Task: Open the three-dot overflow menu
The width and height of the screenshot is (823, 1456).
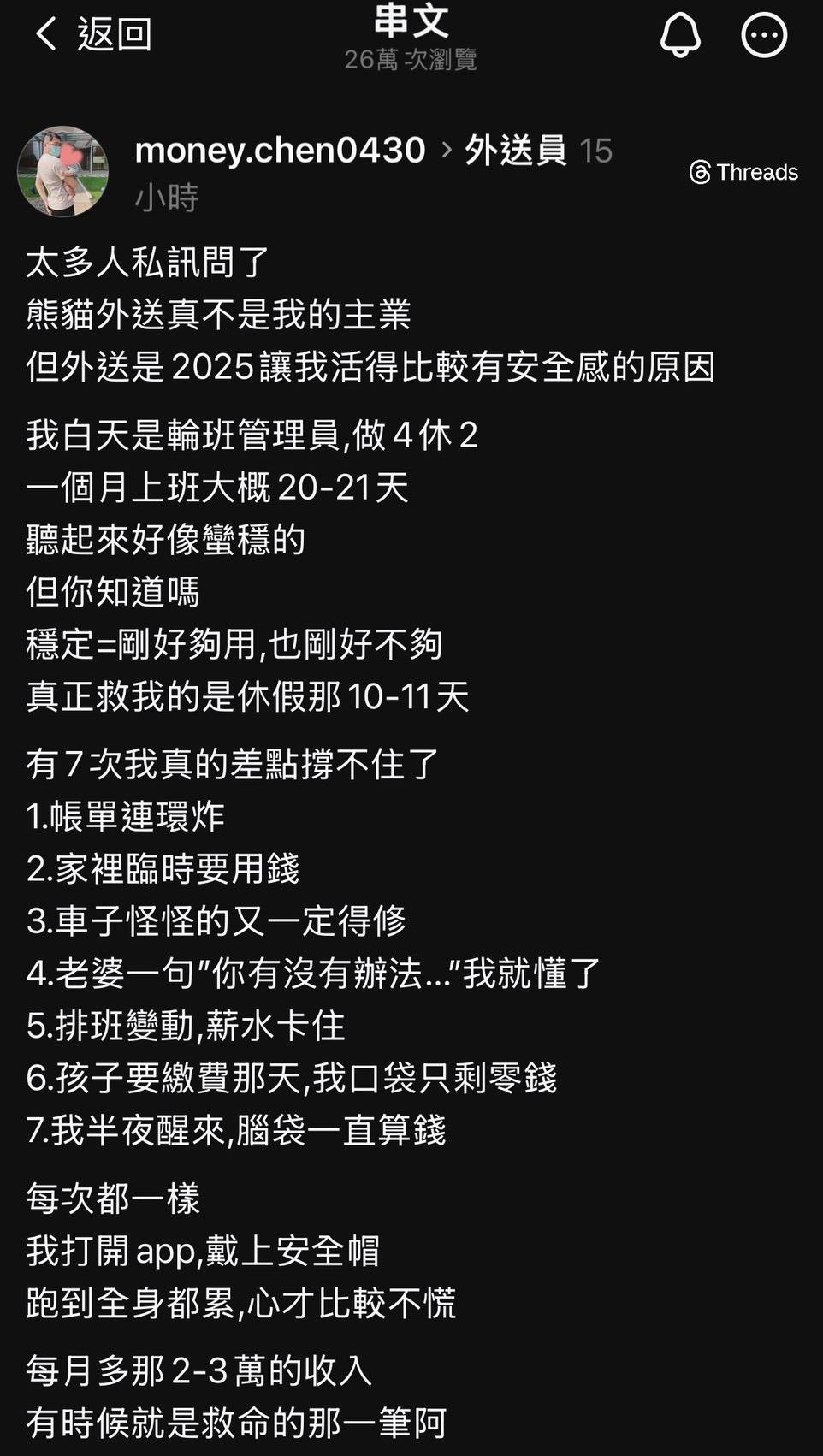Action: point(763,35)
